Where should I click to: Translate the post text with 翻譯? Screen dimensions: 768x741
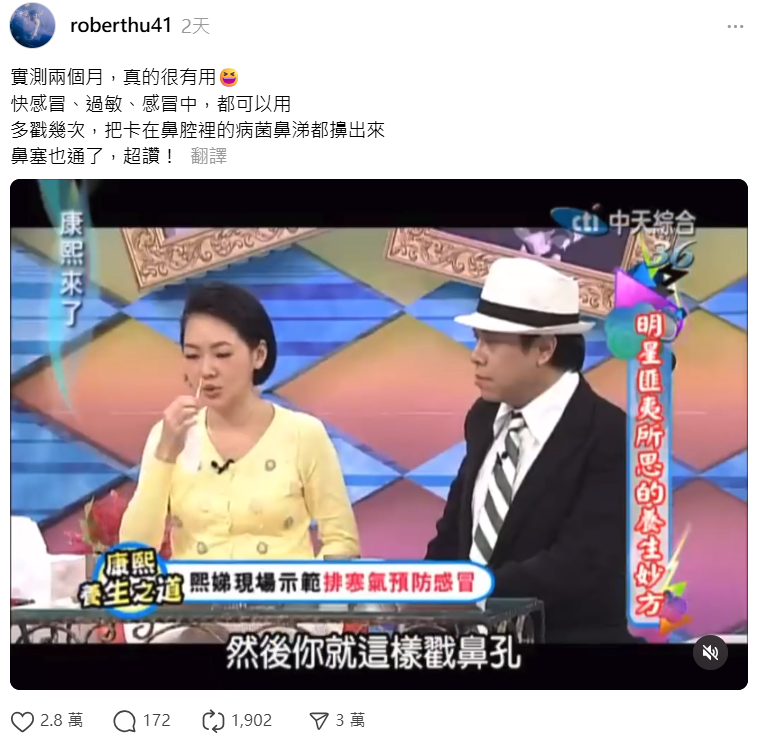click(208, 156)
